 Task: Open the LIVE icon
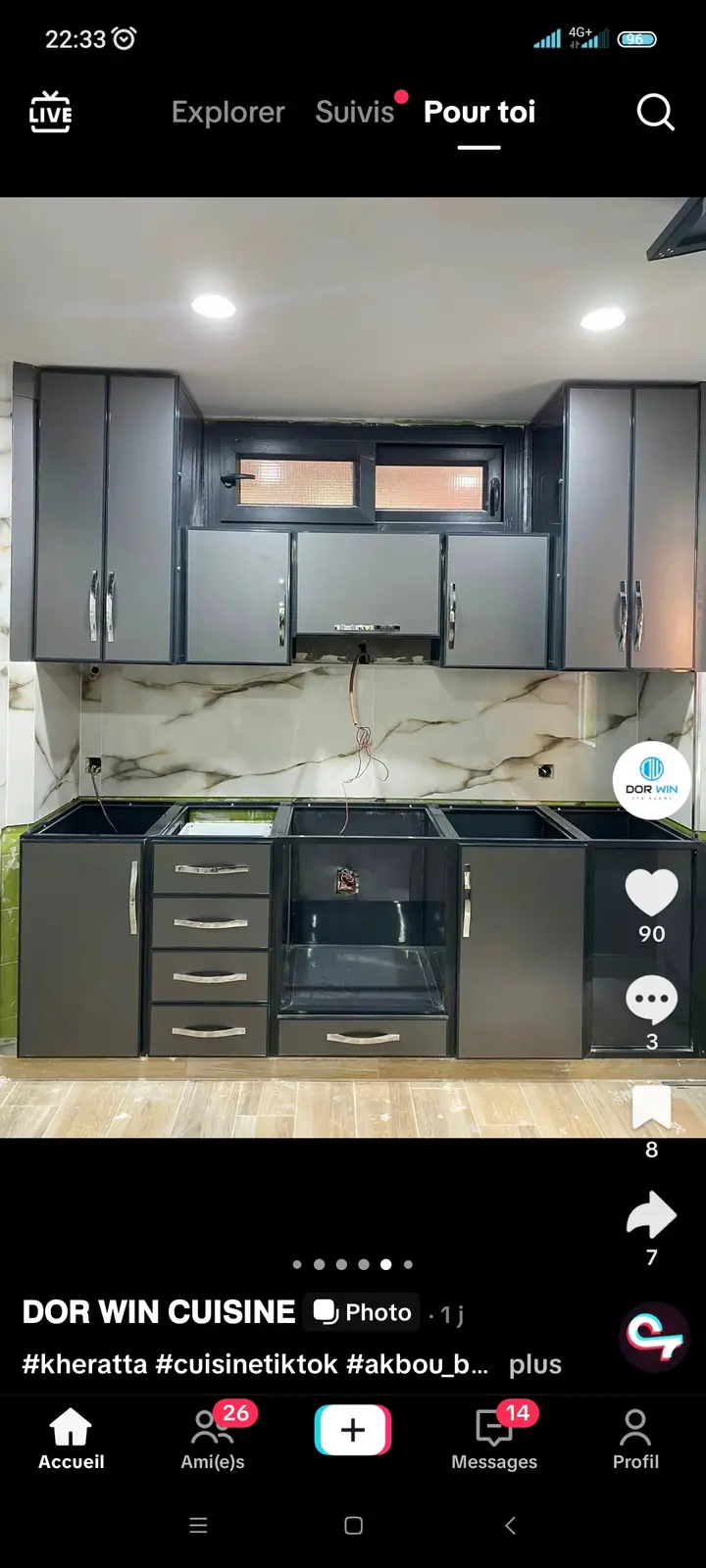[50, 112]
